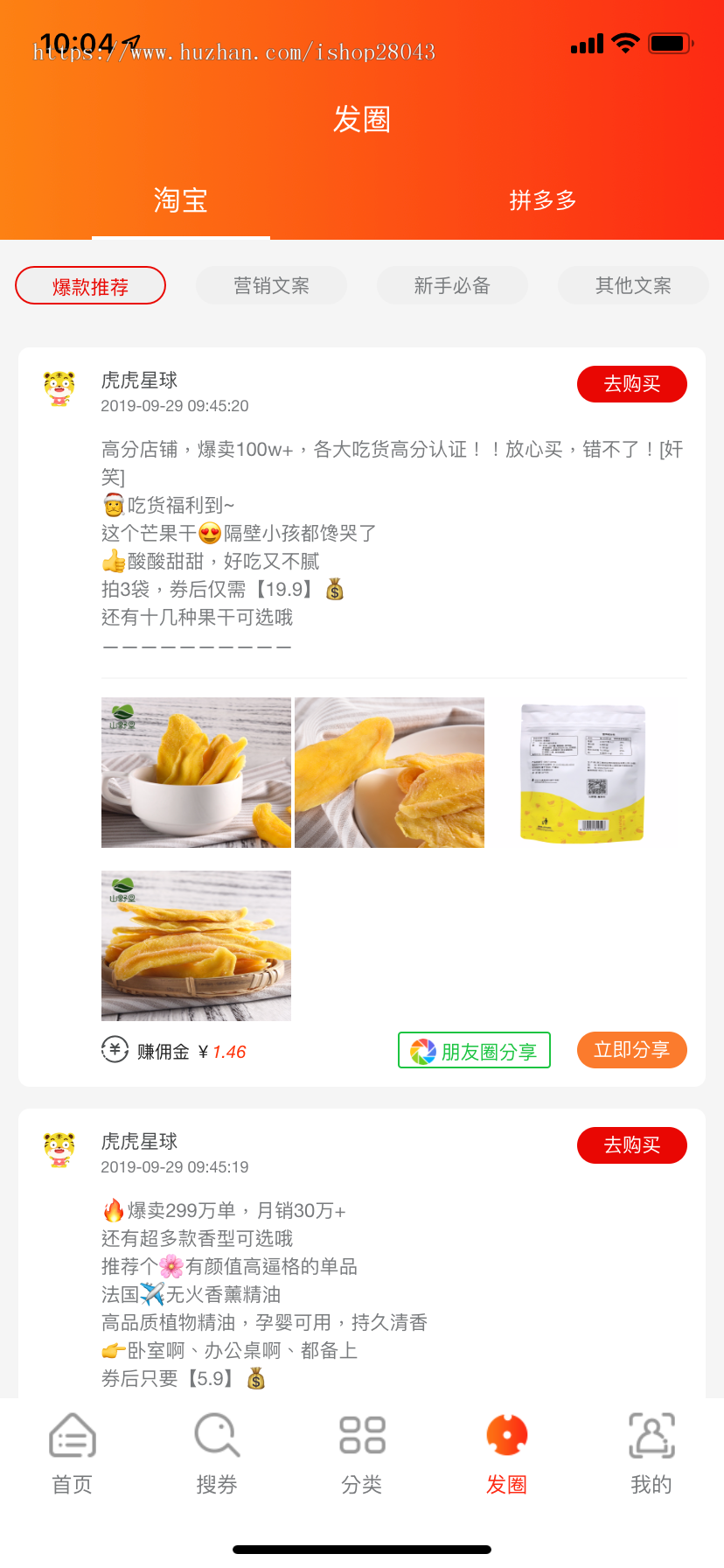Enable the 营销文案 filter

pyautogui.click(x=271, y=285)
